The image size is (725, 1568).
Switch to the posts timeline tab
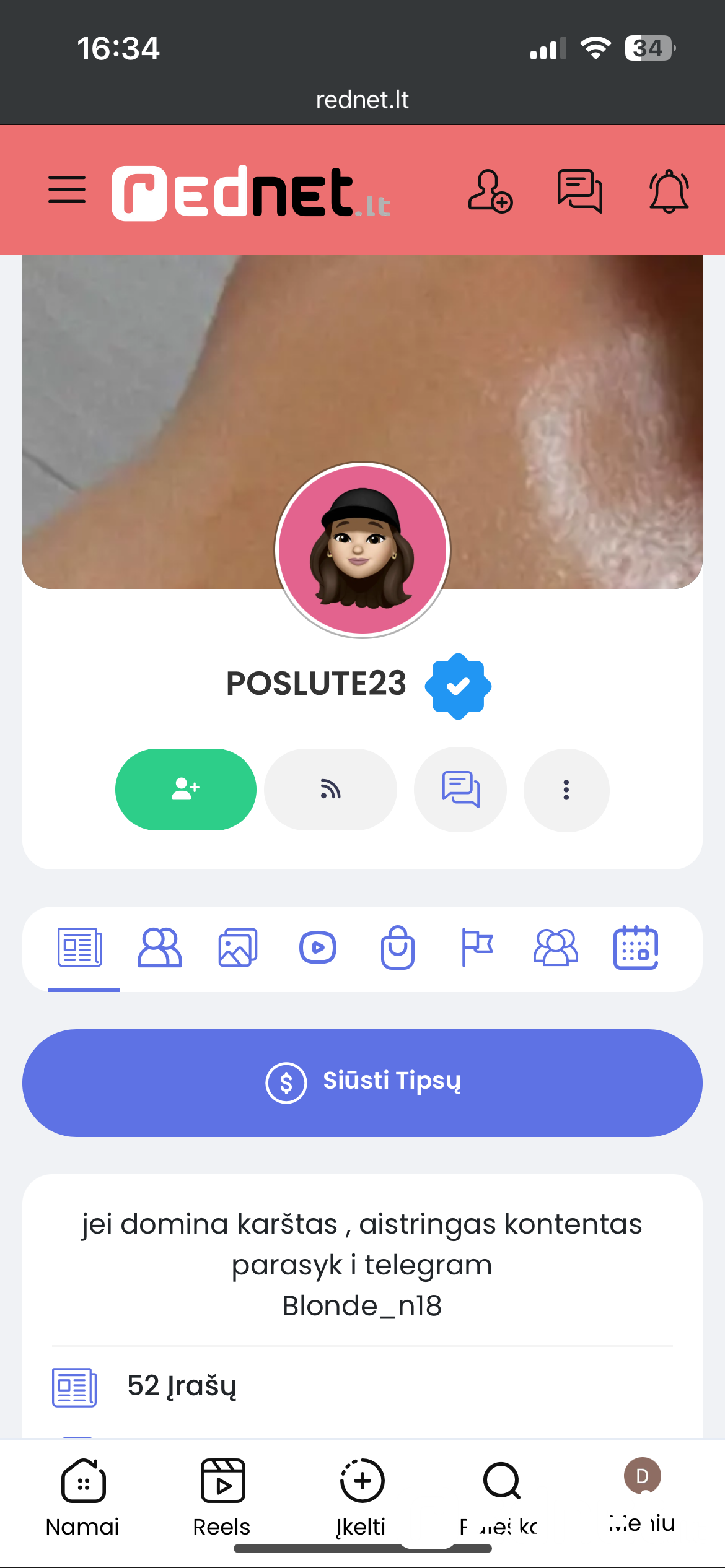click(x=80, y=947)
